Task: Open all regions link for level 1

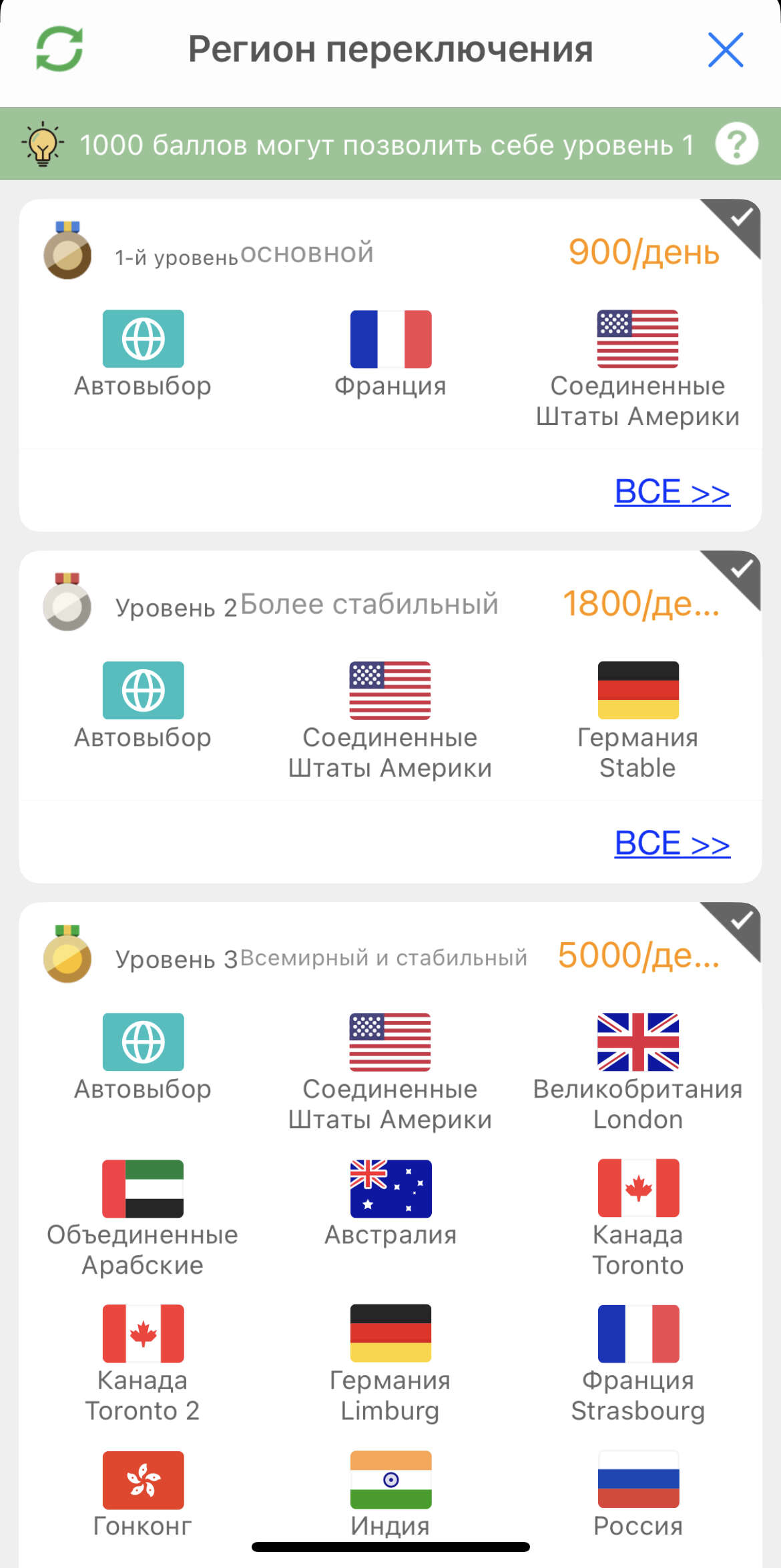Action: pos(672,492)
